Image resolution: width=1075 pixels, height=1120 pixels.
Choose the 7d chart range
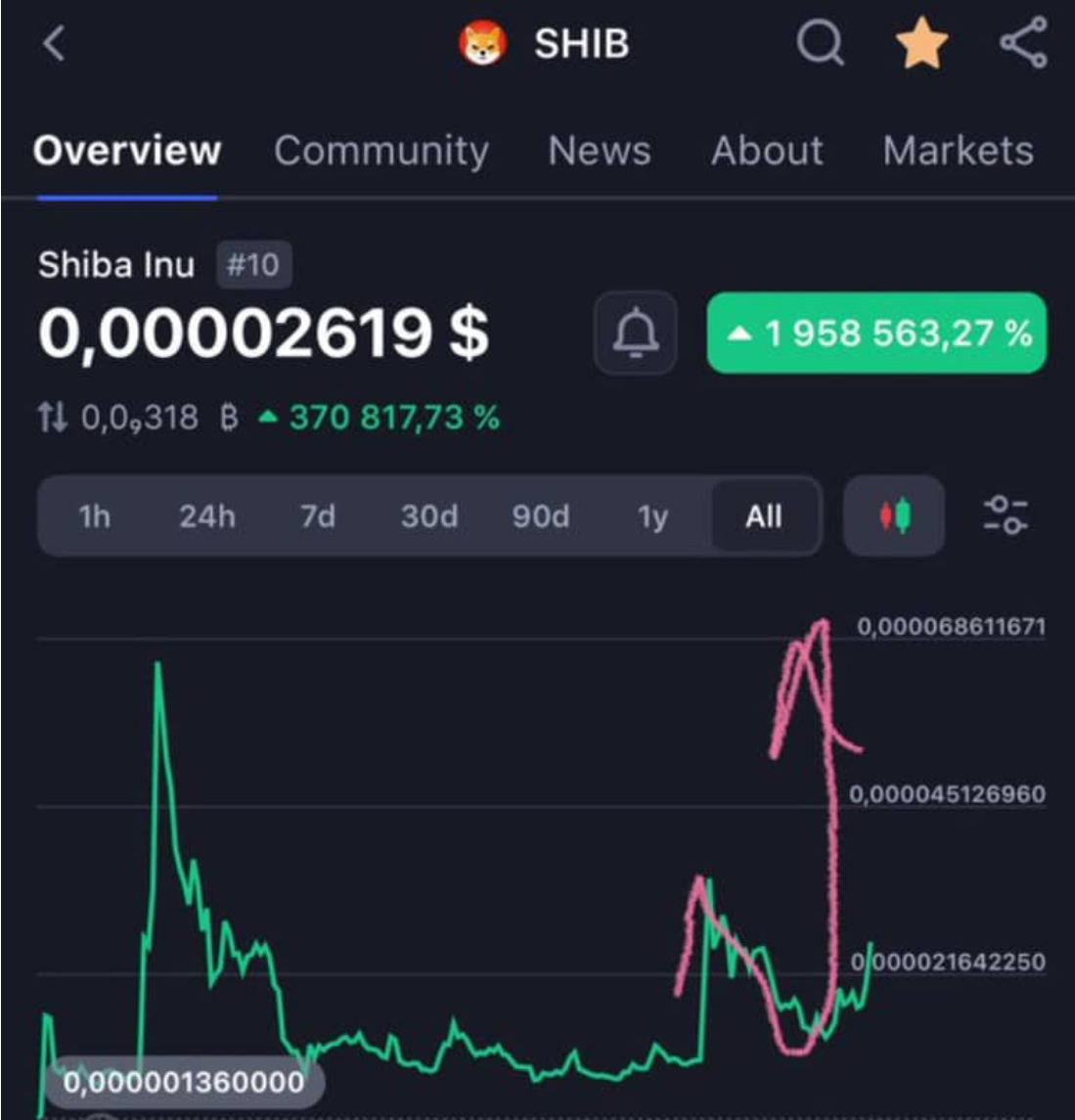pos(318,515)
